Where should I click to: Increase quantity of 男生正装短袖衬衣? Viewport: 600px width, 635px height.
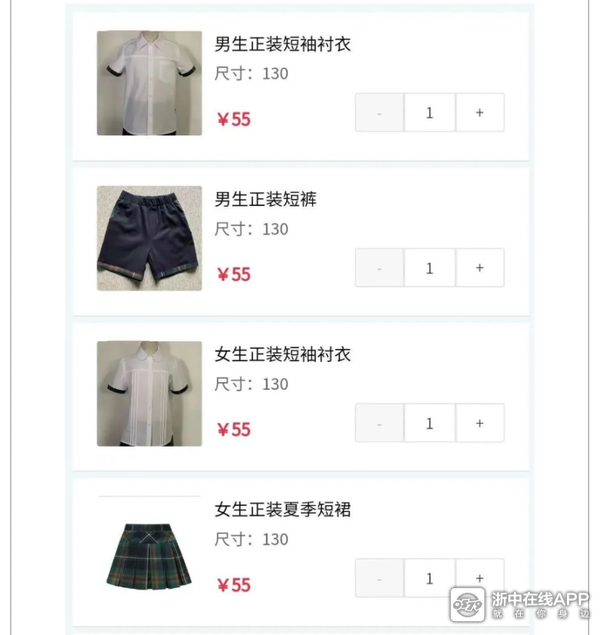coord(480,113)
